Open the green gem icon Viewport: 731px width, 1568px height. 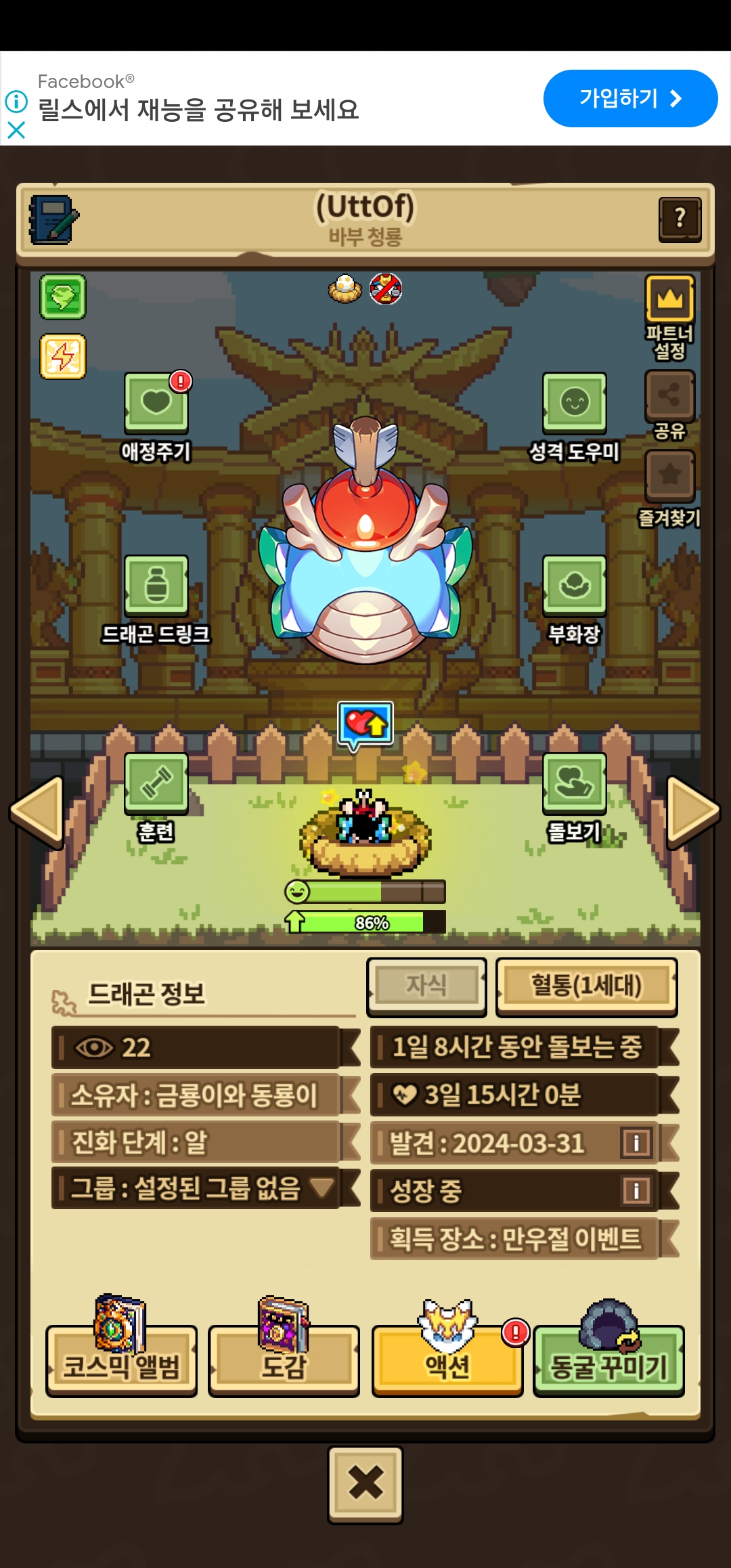(x=63, y=297)
